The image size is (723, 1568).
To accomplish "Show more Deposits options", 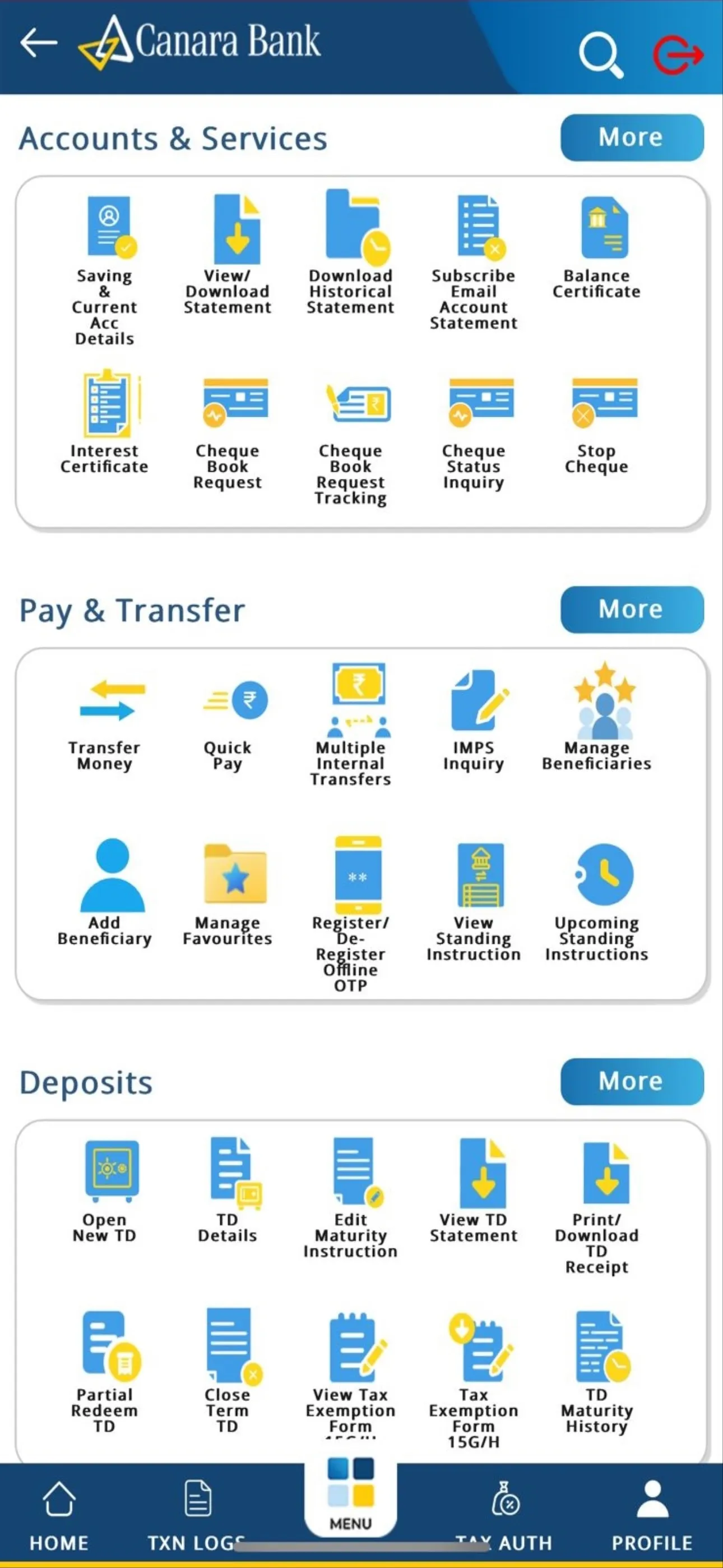I will [x=632, y=1081].
